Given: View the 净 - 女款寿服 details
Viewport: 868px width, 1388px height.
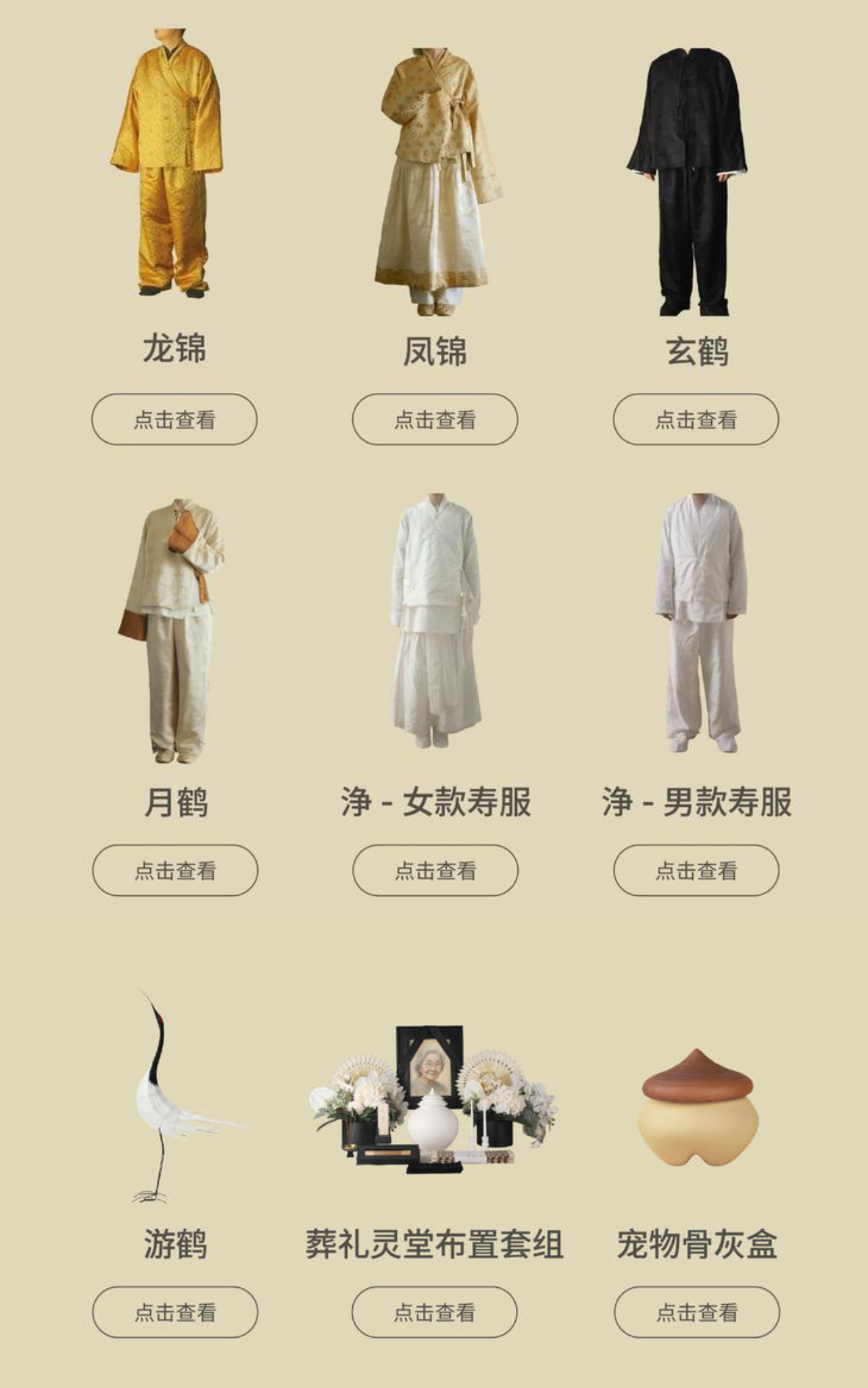Looking at the screenshot, I should pyautogui.click(x=435, y=870).
